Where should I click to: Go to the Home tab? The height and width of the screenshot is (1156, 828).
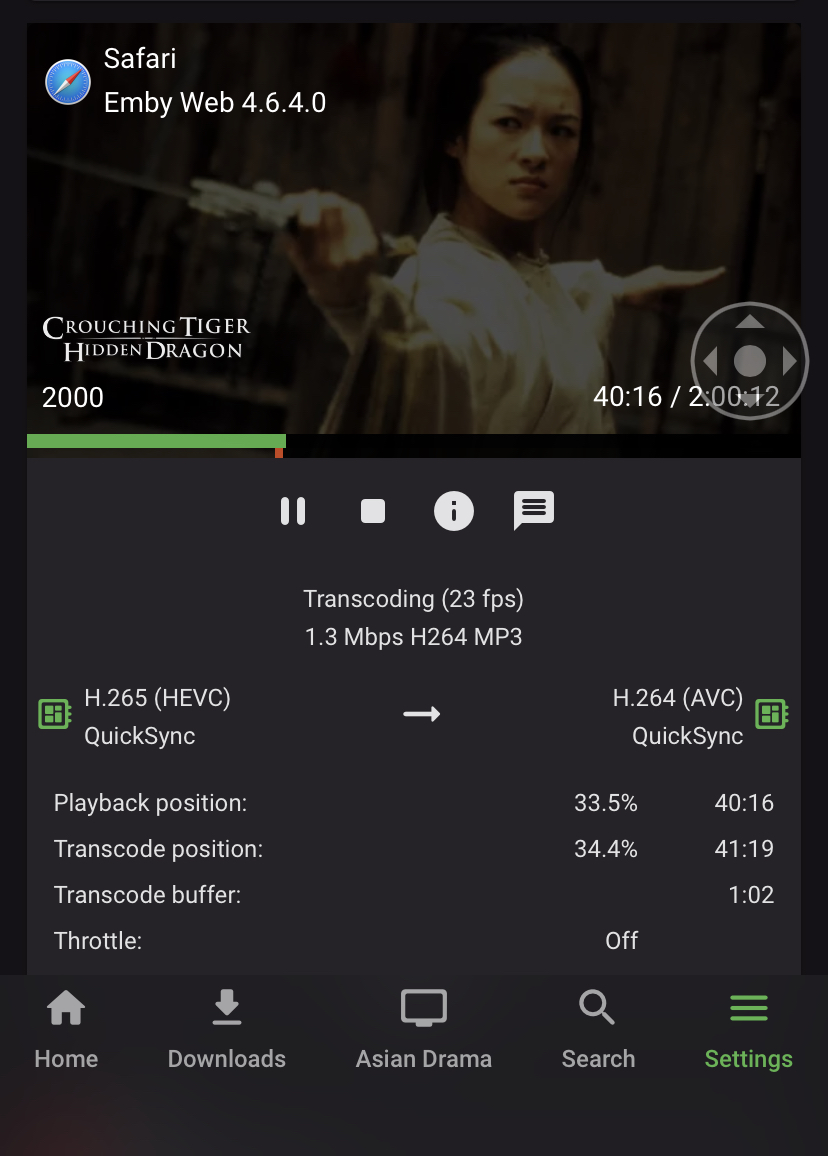click(66, 1028)
